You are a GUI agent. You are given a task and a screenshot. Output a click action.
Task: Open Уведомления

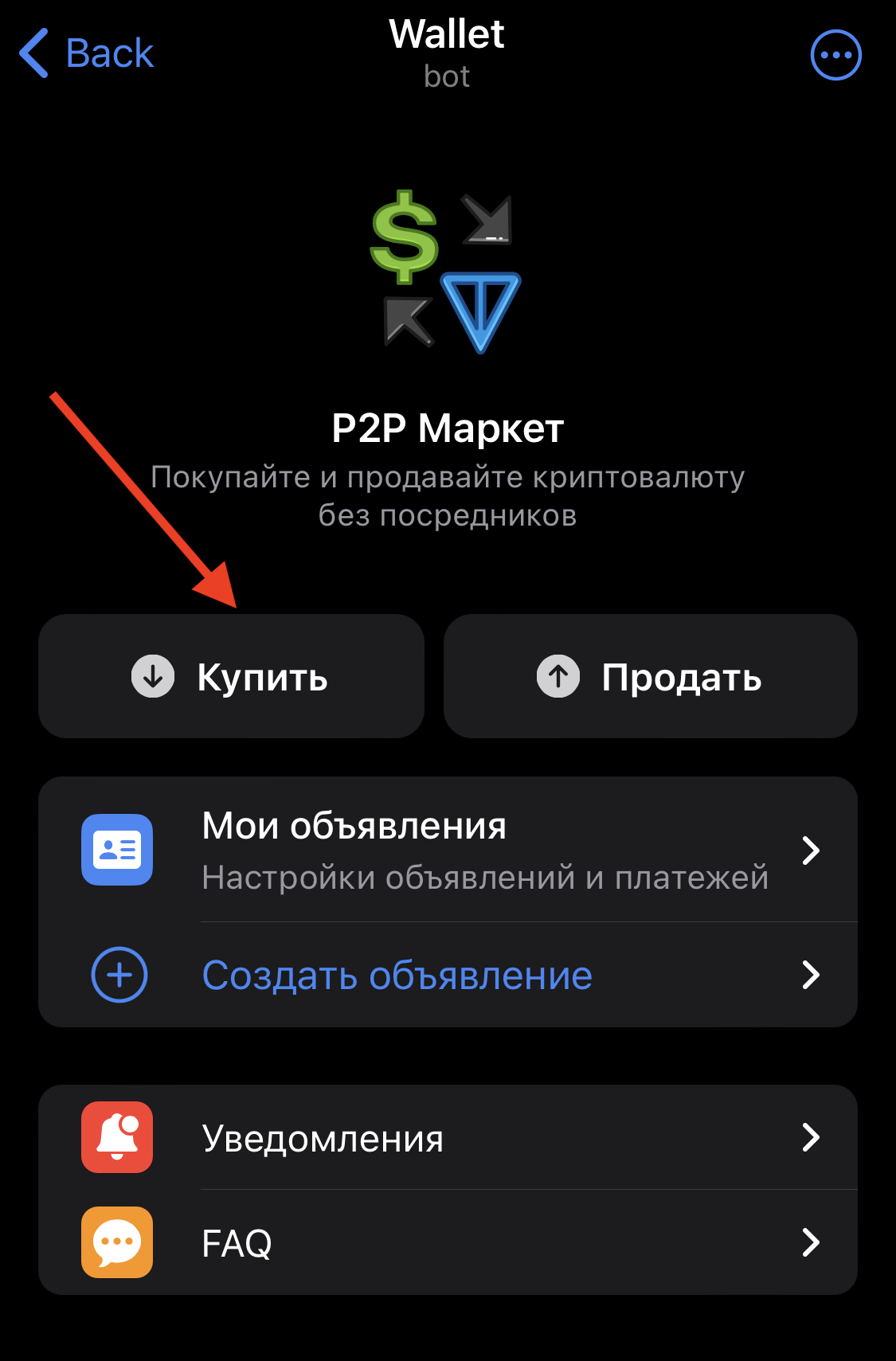click(x=448, y=1138)
